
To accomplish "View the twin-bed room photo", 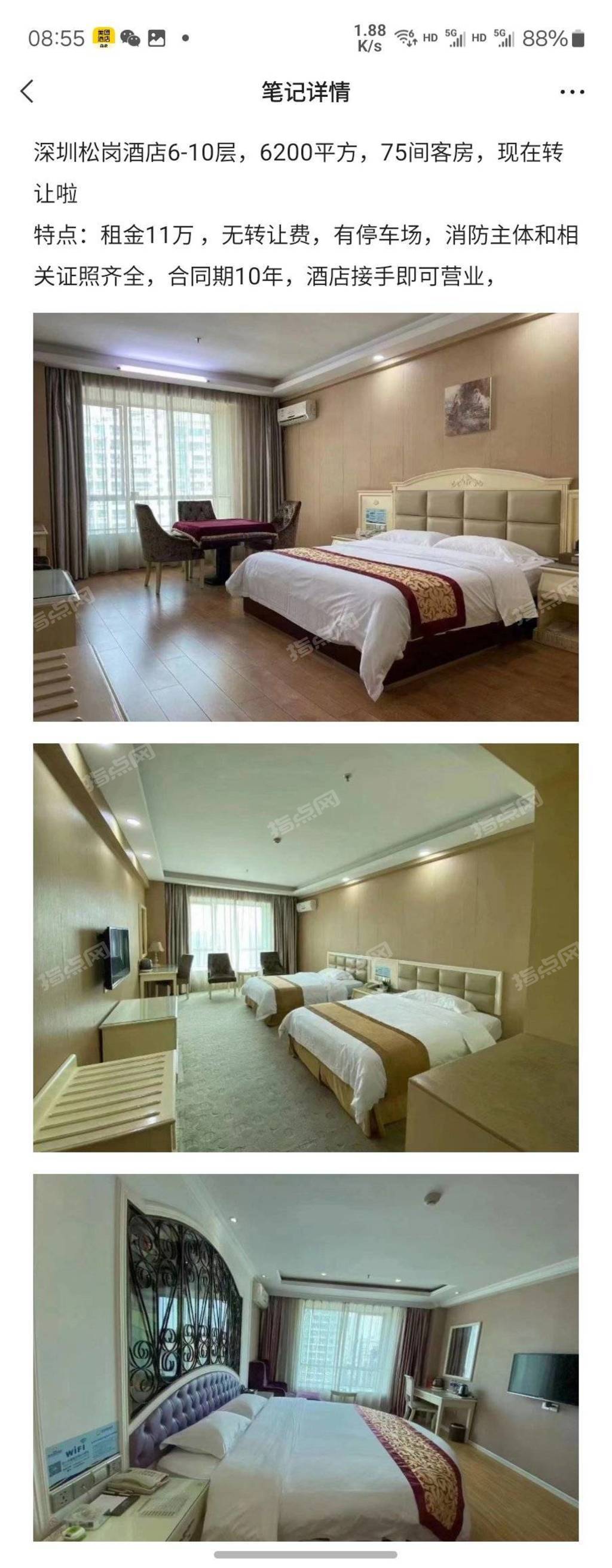I will tap(305, 946).
